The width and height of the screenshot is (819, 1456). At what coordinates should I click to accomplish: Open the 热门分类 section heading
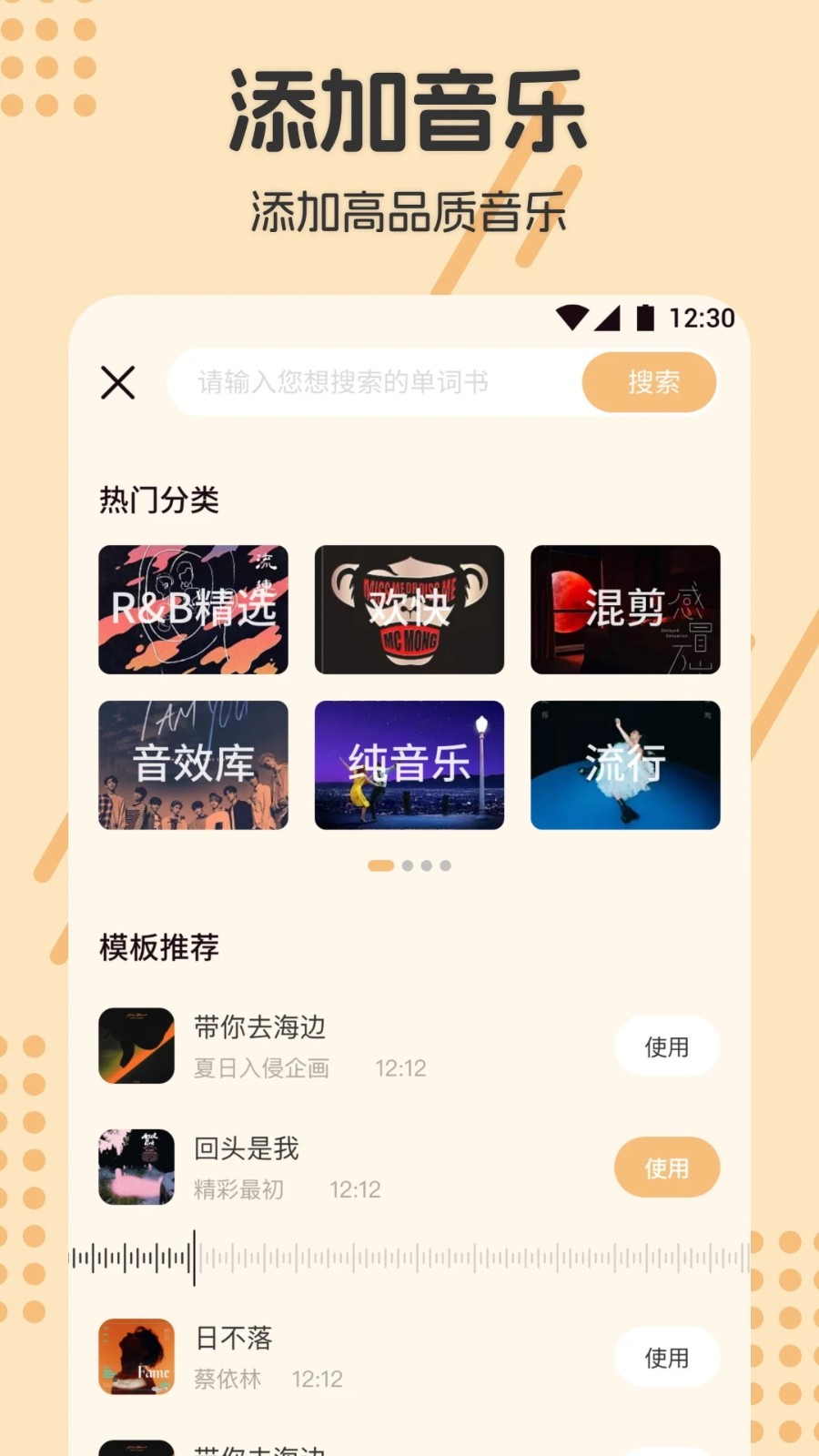[x=161, y=500]
